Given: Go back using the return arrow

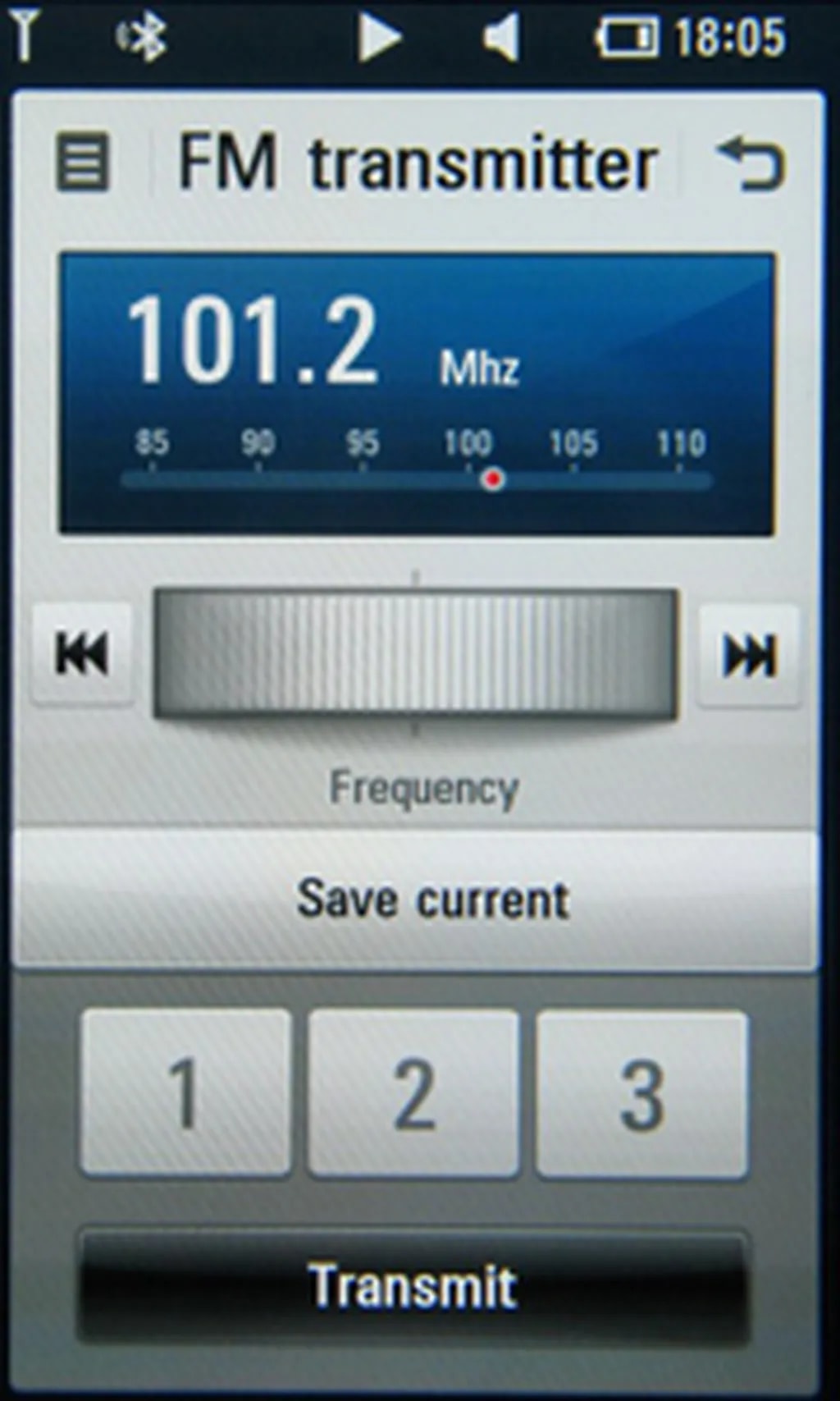Looking at the screenshot, I should coord(752,163).
